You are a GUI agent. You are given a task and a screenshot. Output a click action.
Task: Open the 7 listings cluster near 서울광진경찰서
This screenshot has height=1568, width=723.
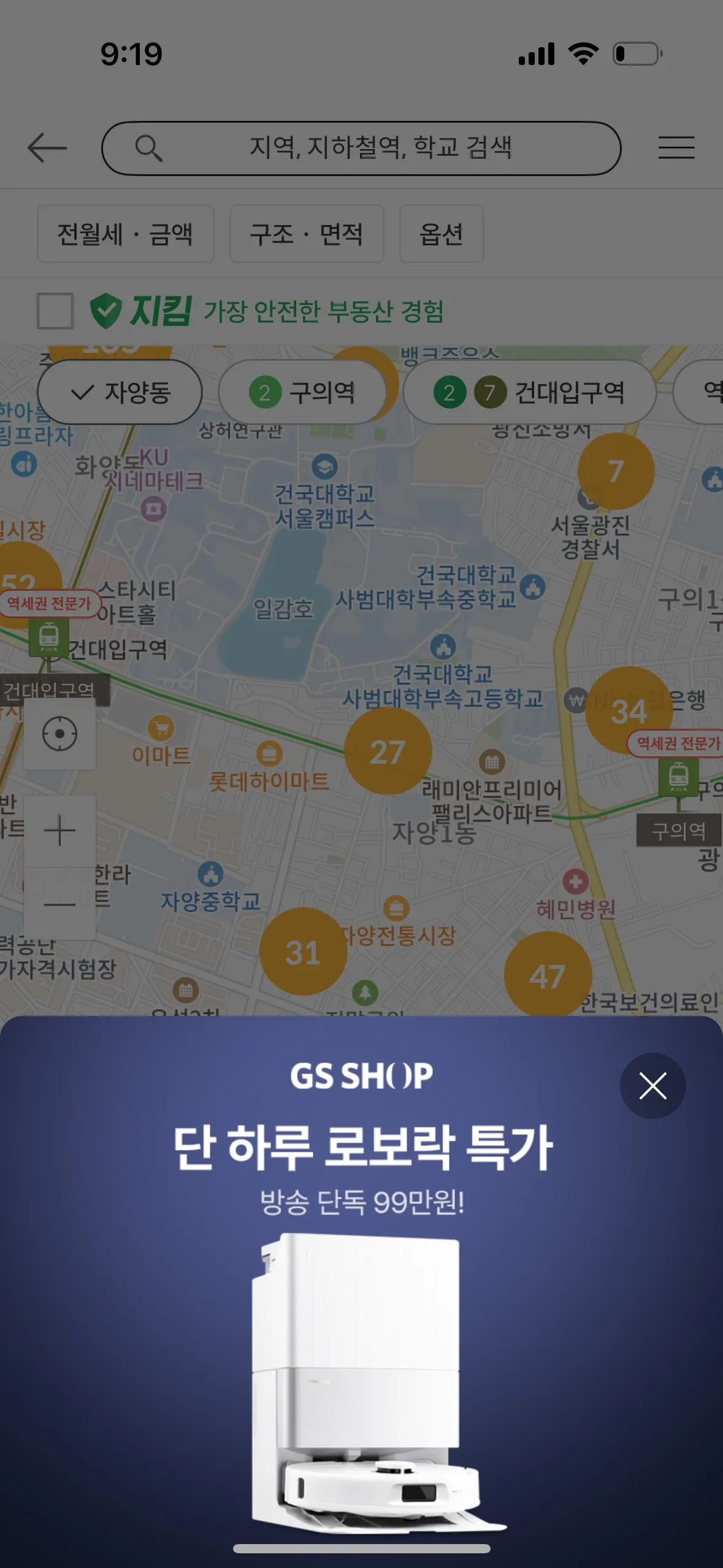[616, 471]
